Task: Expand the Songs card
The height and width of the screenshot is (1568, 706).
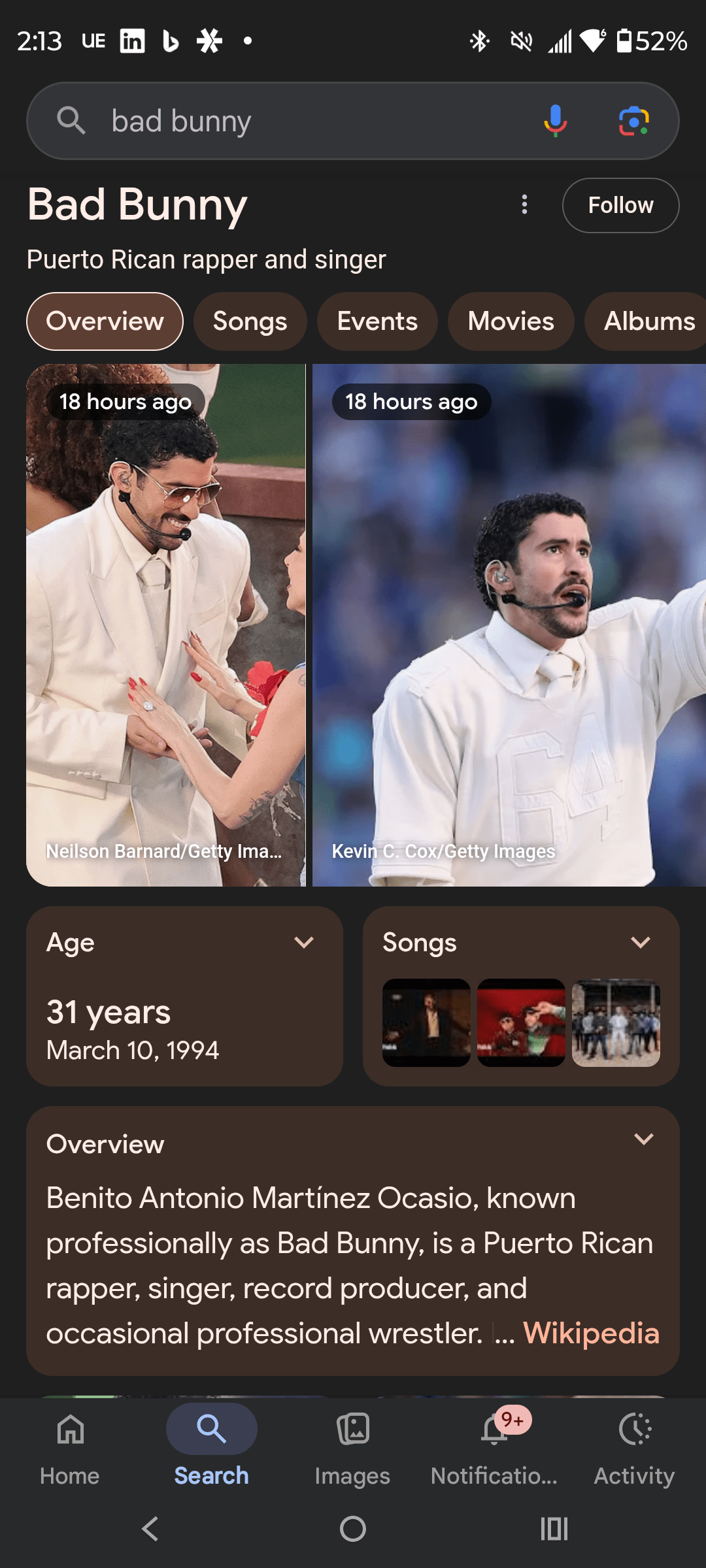Action: (x=641, y=942)
